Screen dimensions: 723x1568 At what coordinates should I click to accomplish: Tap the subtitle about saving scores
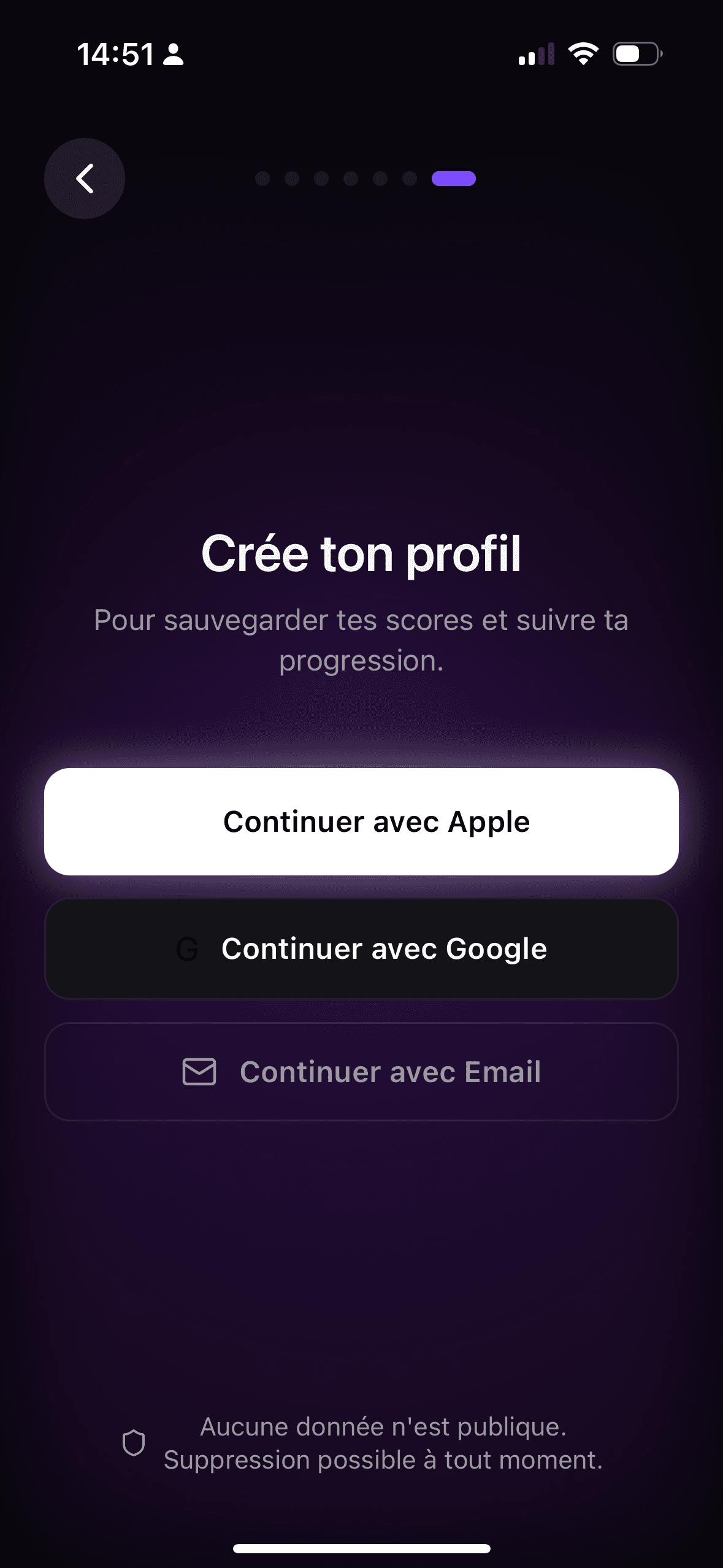point(361,640)
